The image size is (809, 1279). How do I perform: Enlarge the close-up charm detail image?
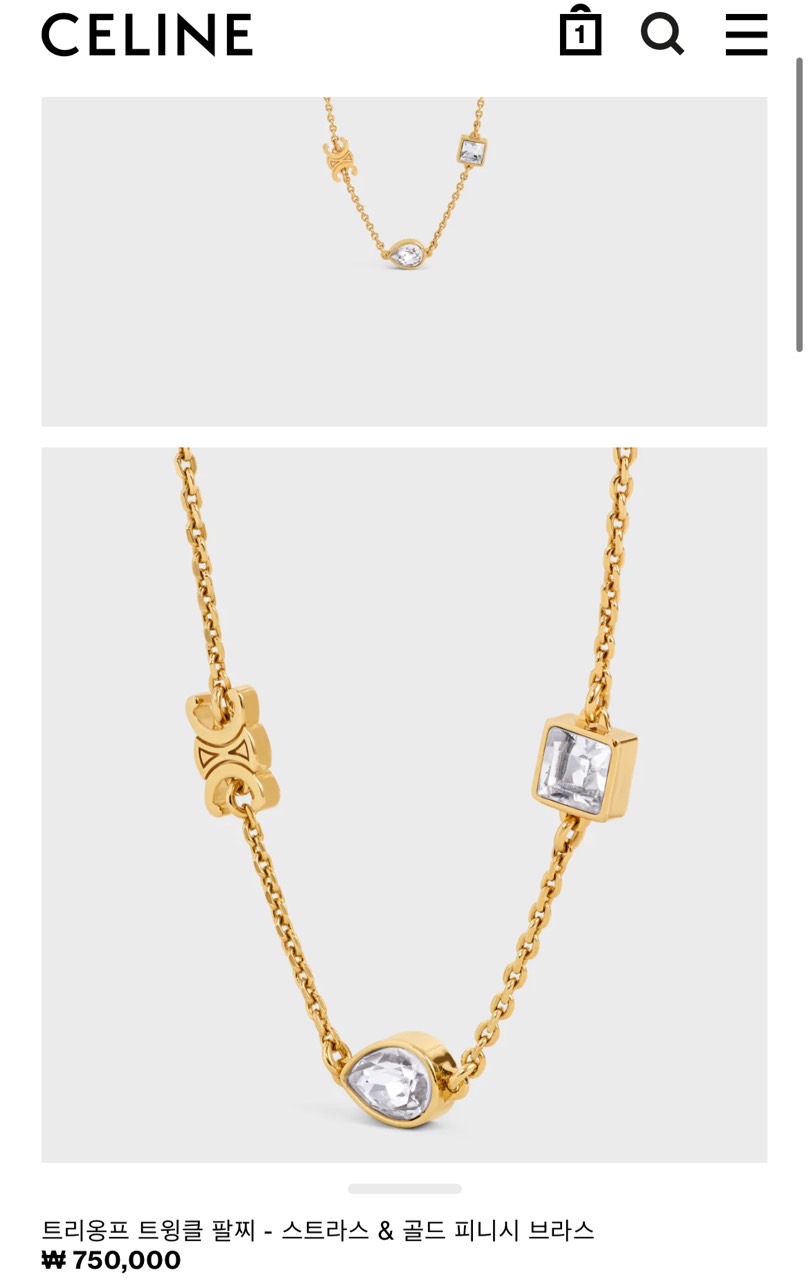[404, 804]
